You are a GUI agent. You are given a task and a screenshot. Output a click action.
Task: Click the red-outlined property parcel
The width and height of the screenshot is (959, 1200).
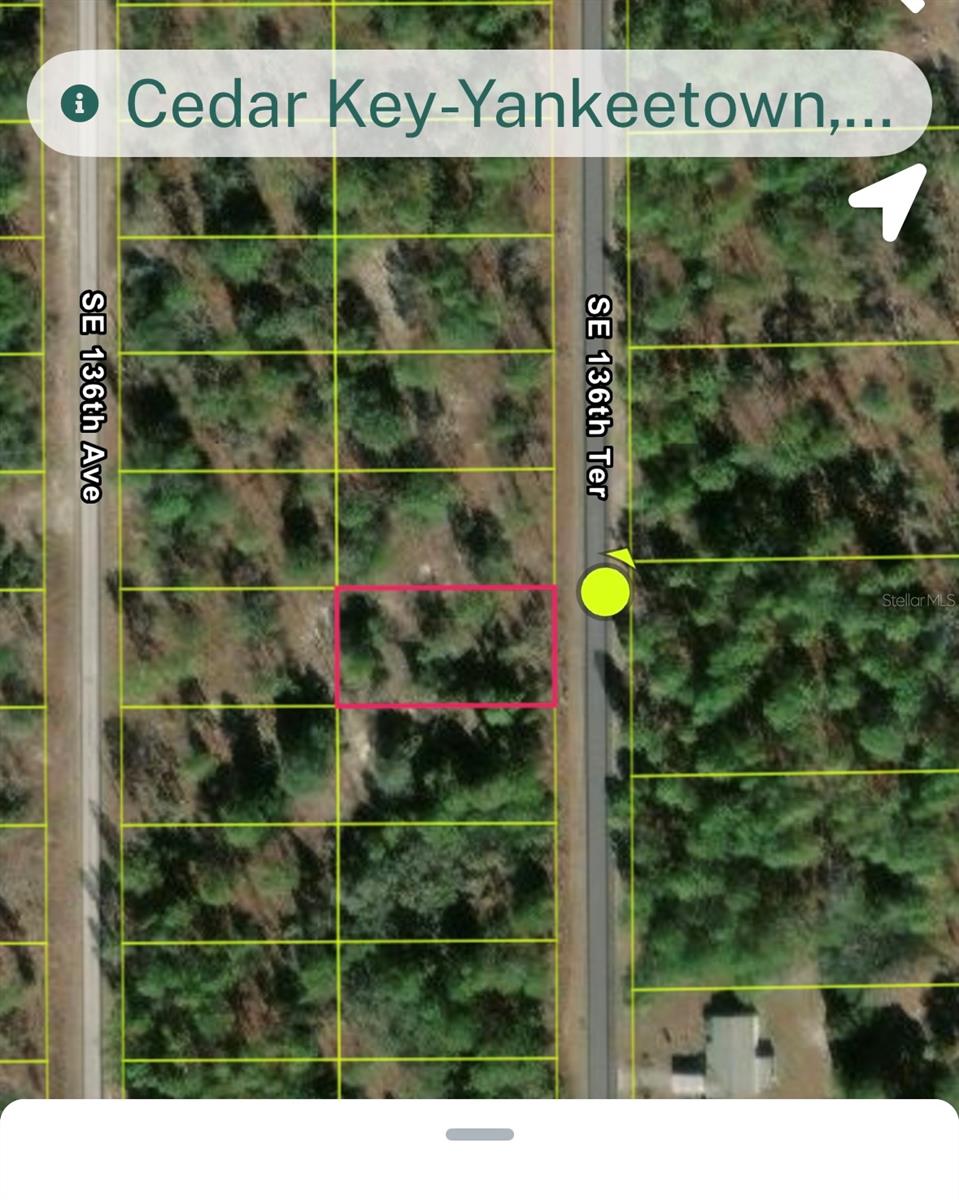(448, 646)
